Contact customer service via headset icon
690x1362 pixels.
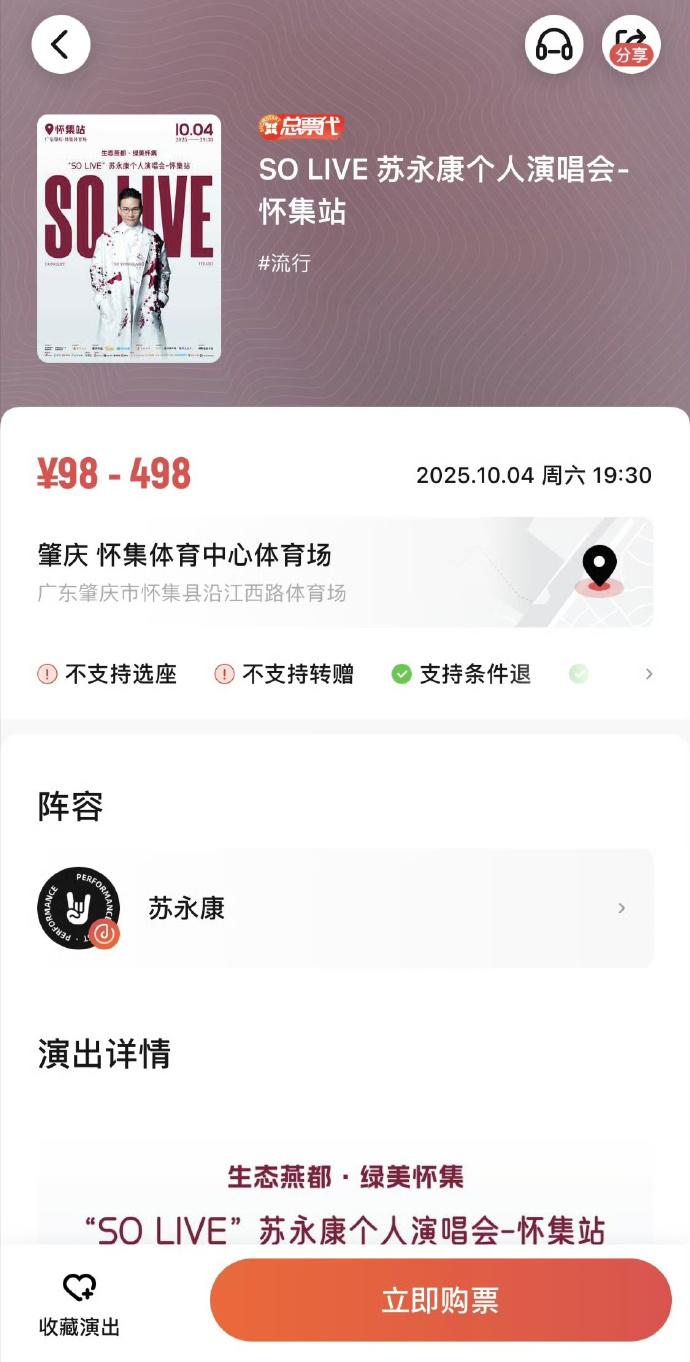point(554,45)
